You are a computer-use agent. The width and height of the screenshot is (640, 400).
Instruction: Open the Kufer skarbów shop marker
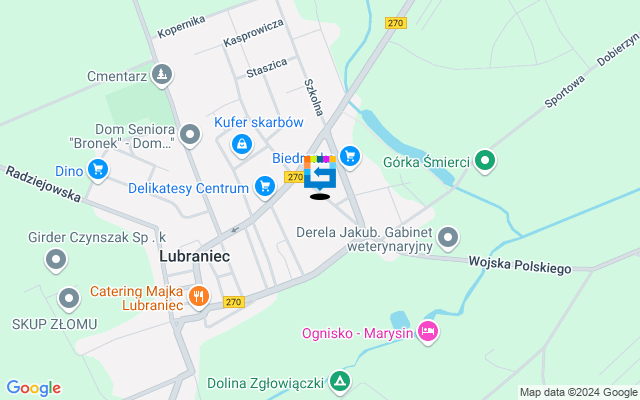pyautogui.click(x=241, y=145)
